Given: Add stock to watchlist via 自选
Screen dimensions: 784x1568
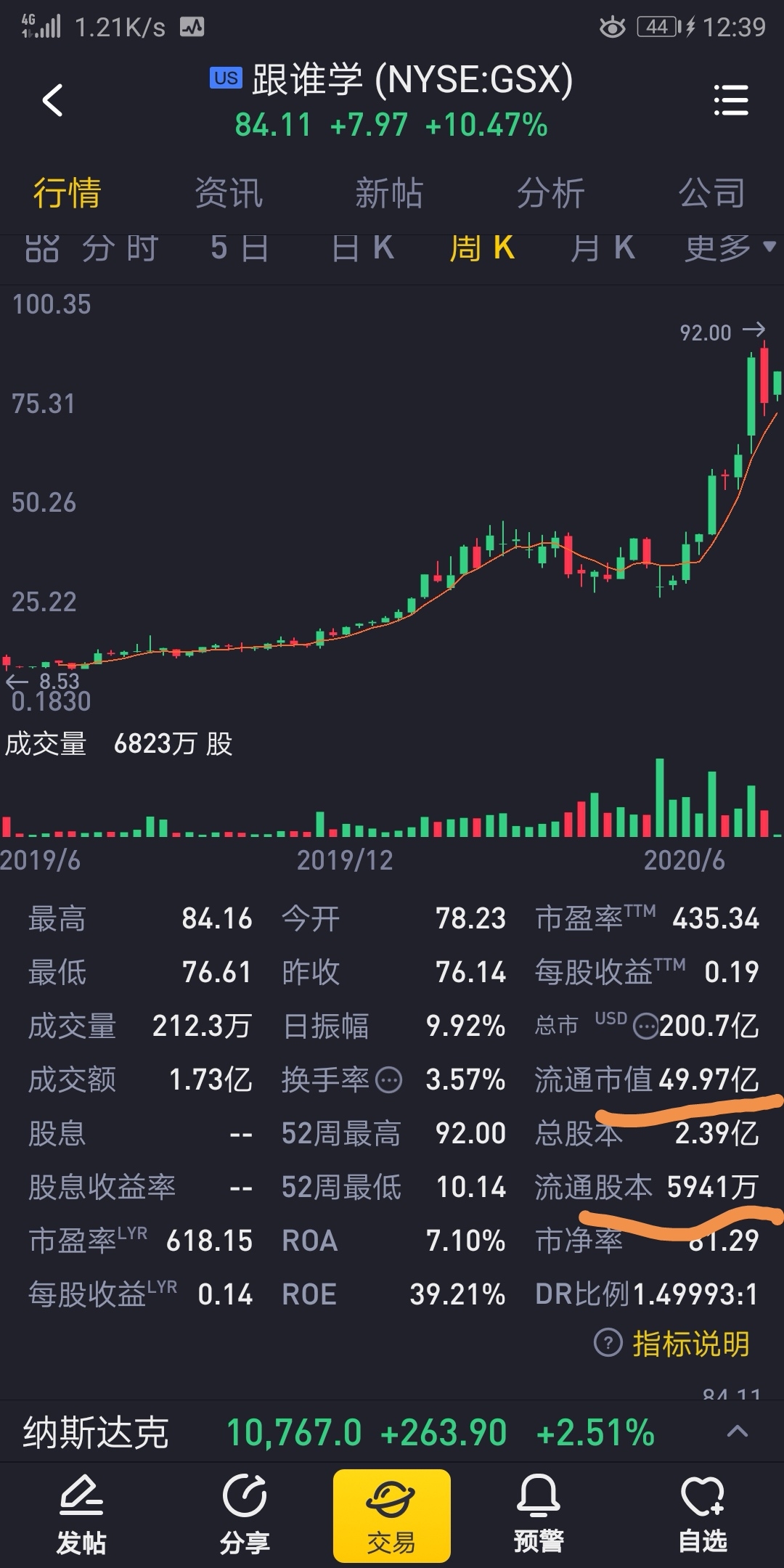Looking at the screenshot, I should (x=703, y=1514).
